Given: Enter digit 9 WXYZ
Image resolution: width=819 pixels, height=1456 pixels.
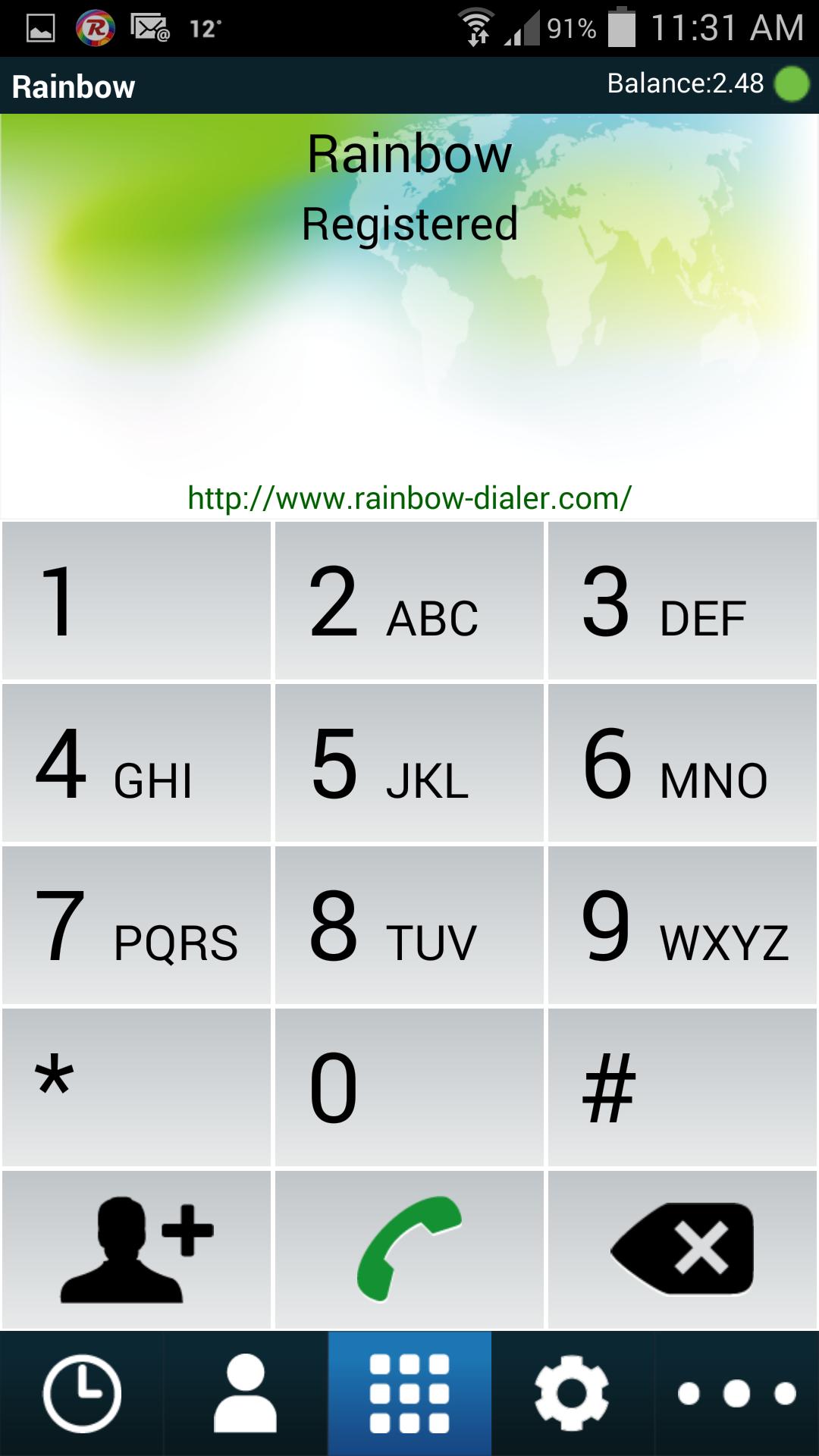Looking at the screenshot, I should (x=682, y=925).
